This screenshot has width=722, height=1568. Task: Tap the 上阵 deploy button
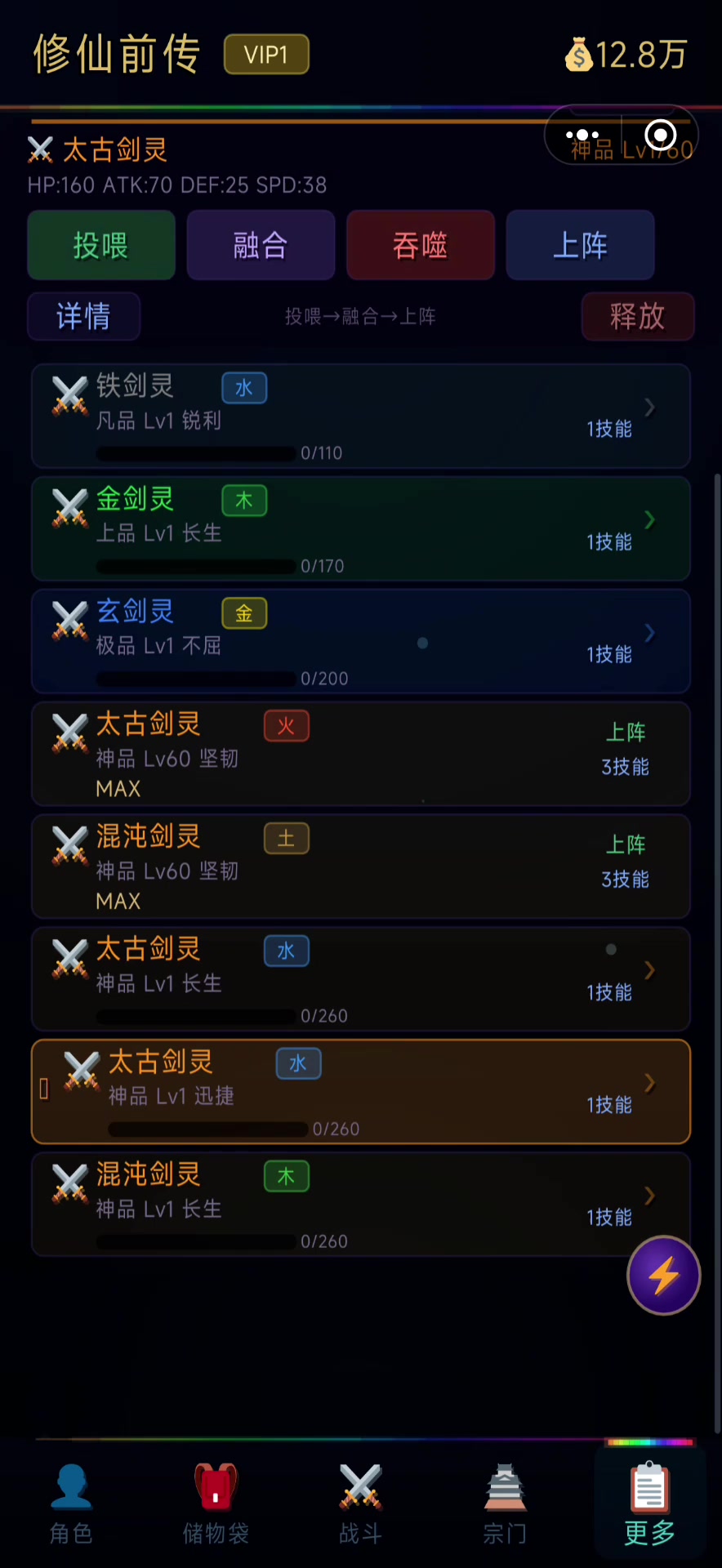click(580, 245)
